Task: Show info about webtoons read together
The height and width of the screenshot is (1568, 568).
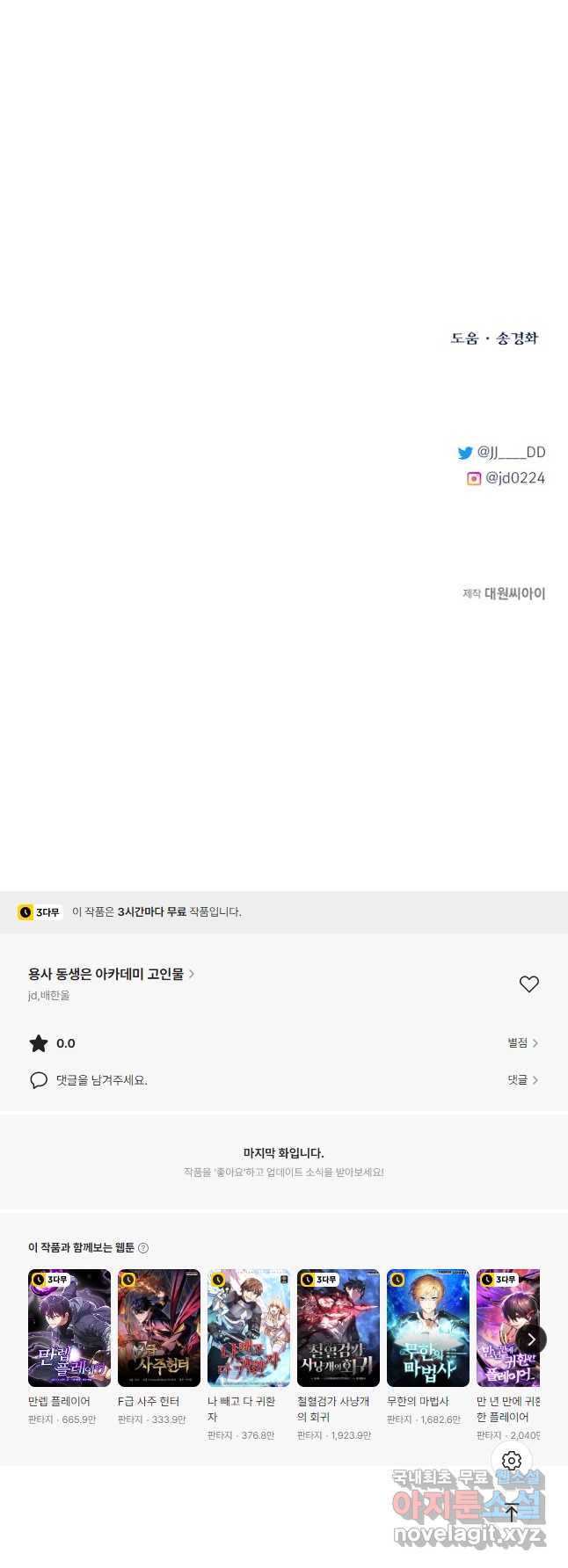Action: (143, 1248)
